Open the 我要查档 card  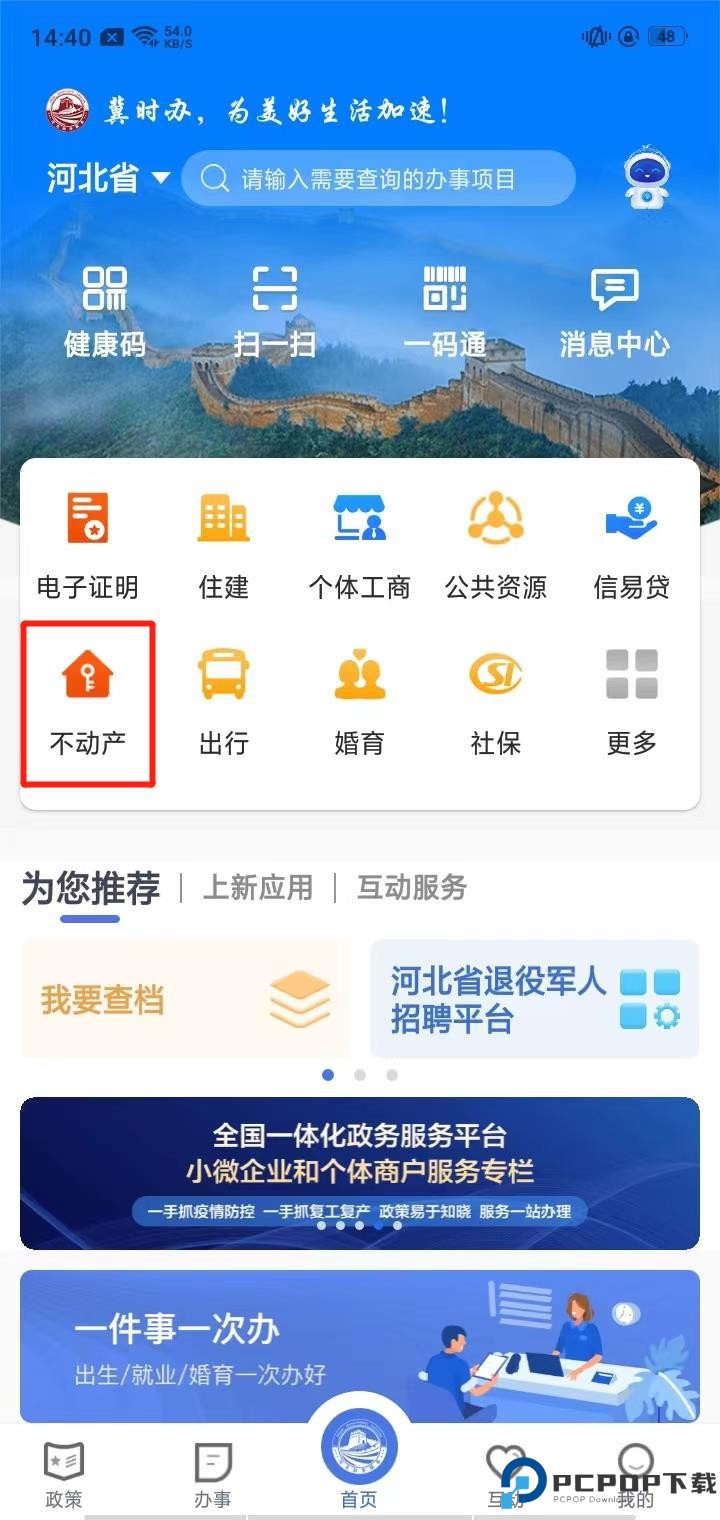point(185,999)
